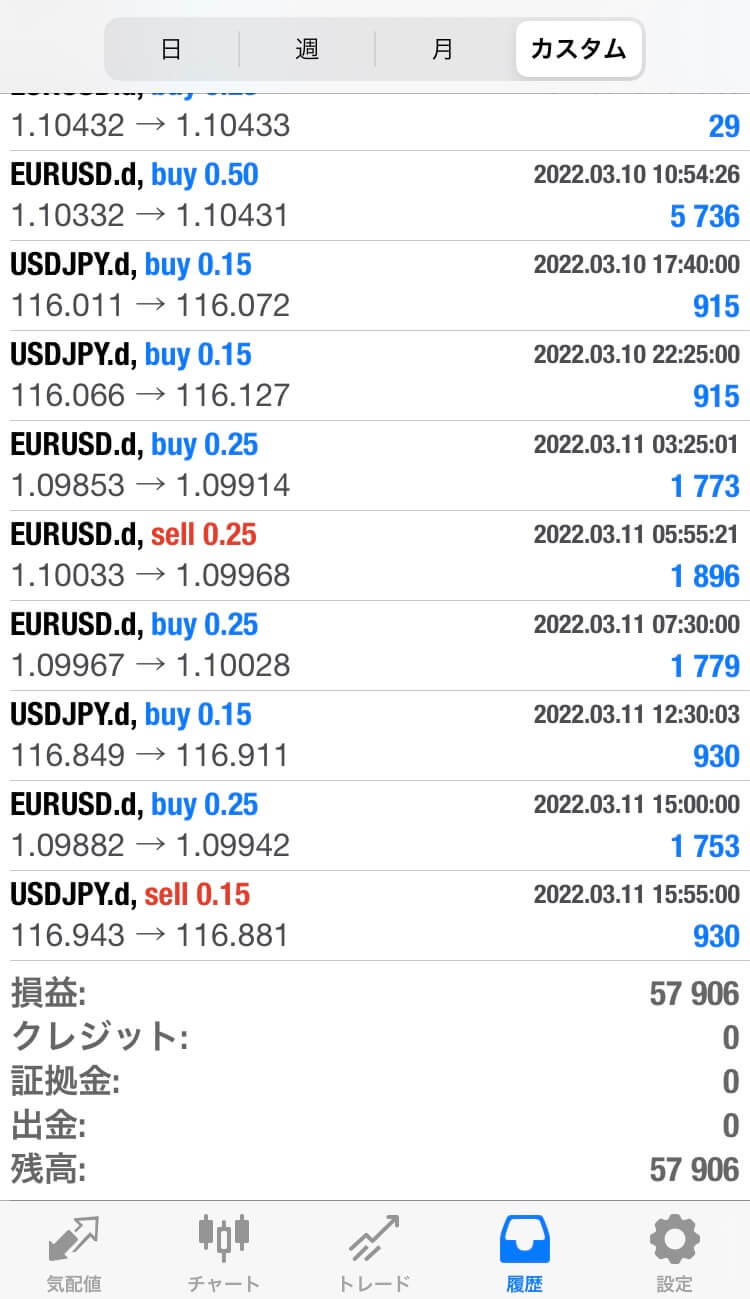Open the USDJPY.d trade closed at 22:25:00
This screenshot has height=1299, width=750.
[375, 376]
